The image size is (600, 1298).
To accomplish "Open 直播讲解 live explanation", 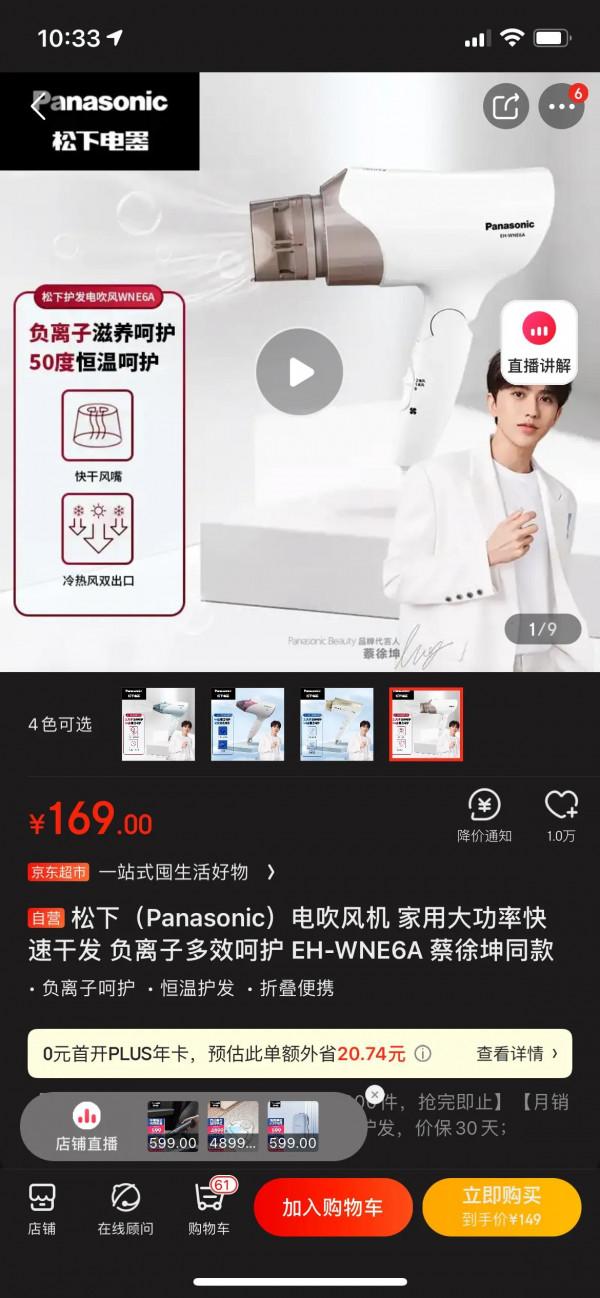I will coord(539,342).
